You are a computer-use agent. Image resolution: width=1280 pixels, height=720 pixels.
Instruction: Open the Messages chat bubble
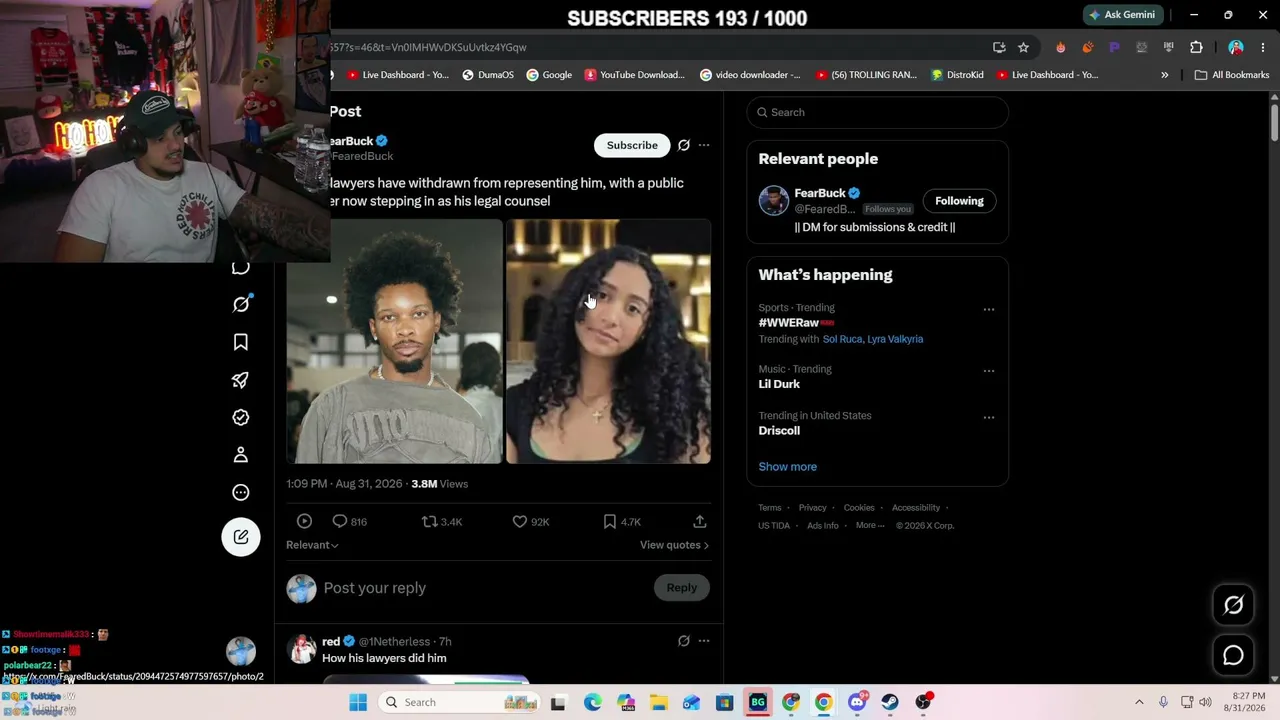point(1233,655)
